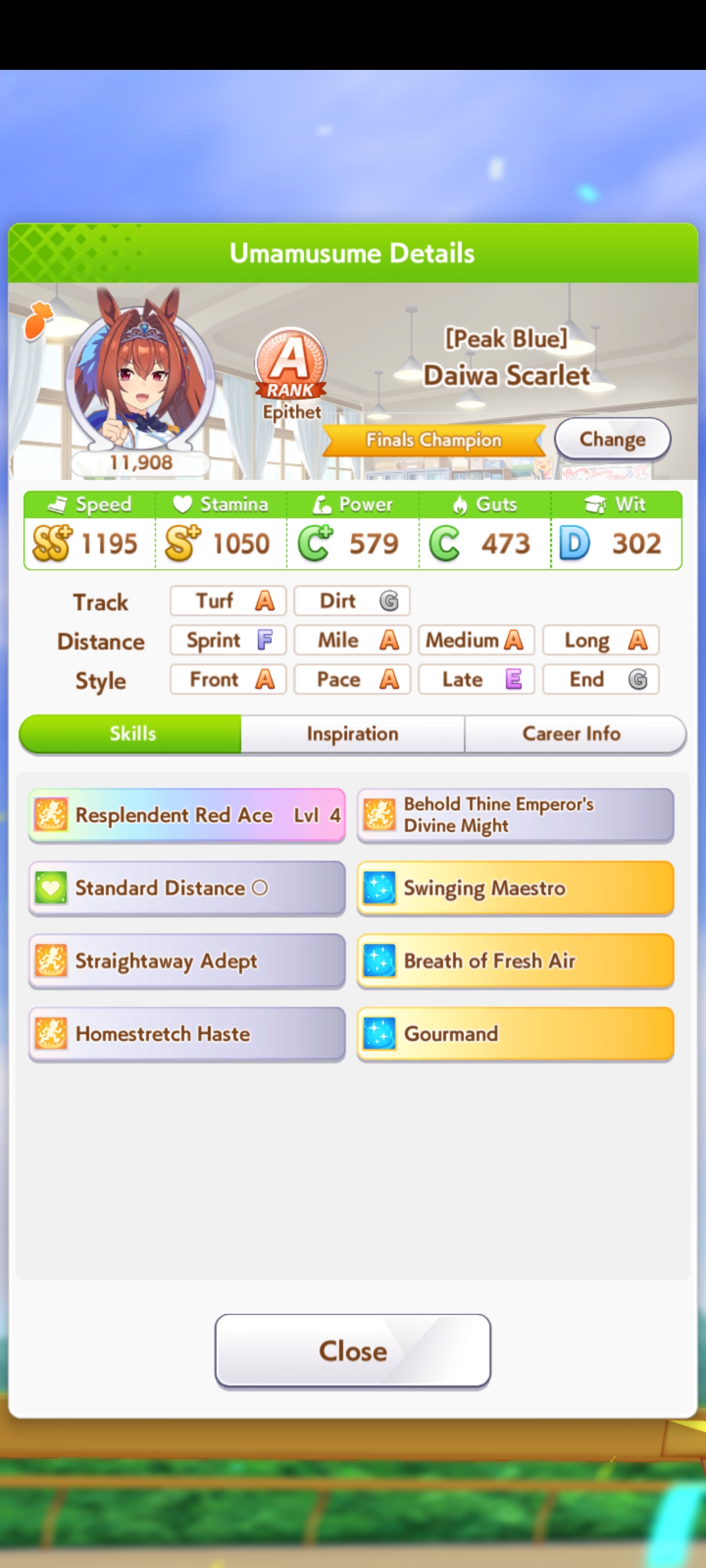Tap the Swinging Maestro skill
This screenshot has height=1568, width=706.
[x=515, y=888]
